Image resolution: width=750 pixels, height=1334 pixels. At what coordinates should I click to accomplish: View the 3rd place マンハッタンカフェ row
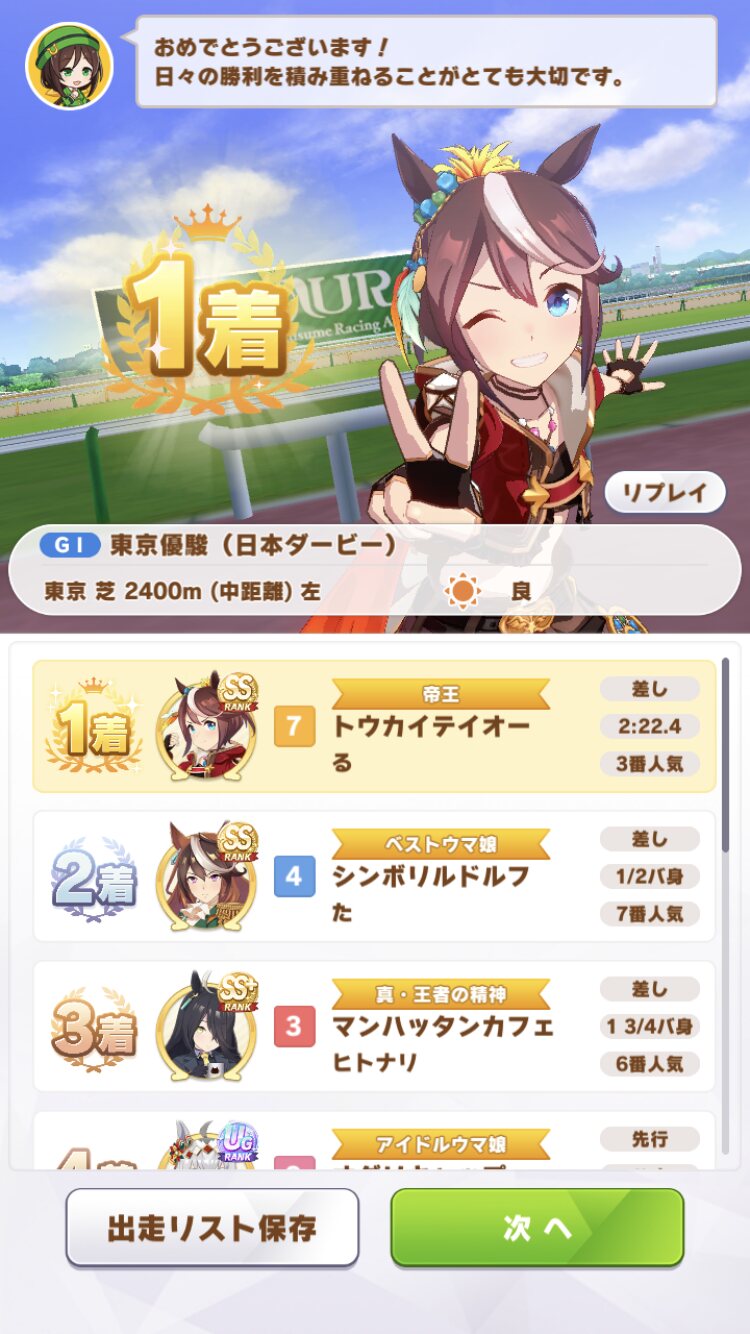coord(374,1026)
